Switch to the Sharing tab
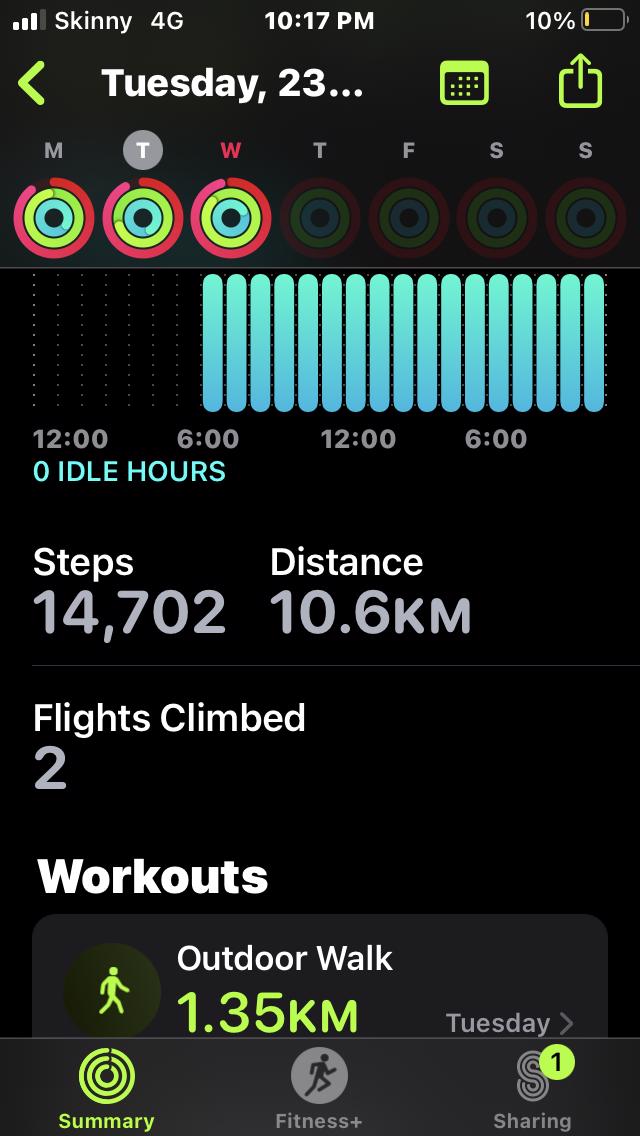This screenshot has height=1136, width=640. [532, 1090]
